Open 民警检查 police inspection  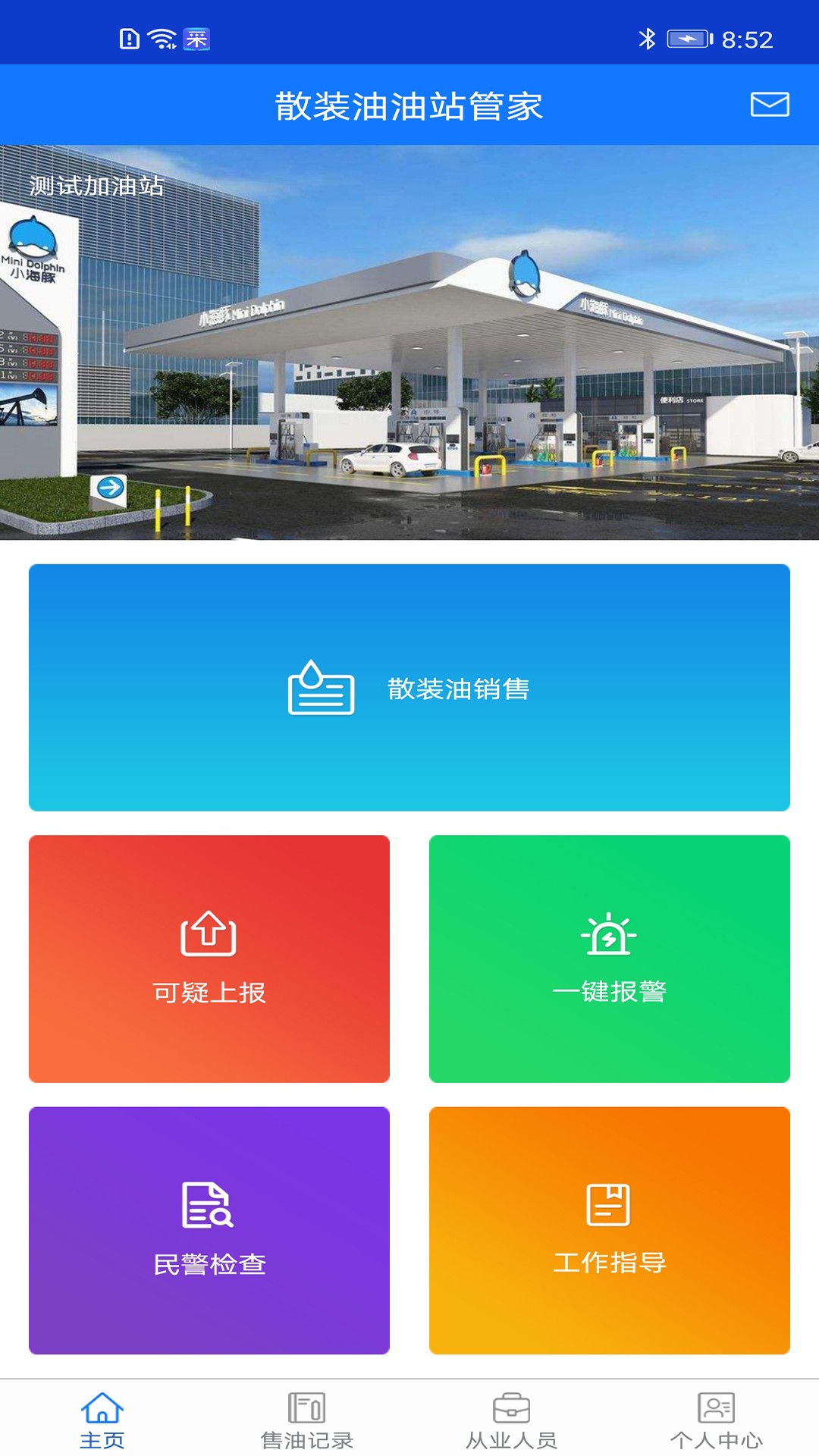coord(209,1230)
